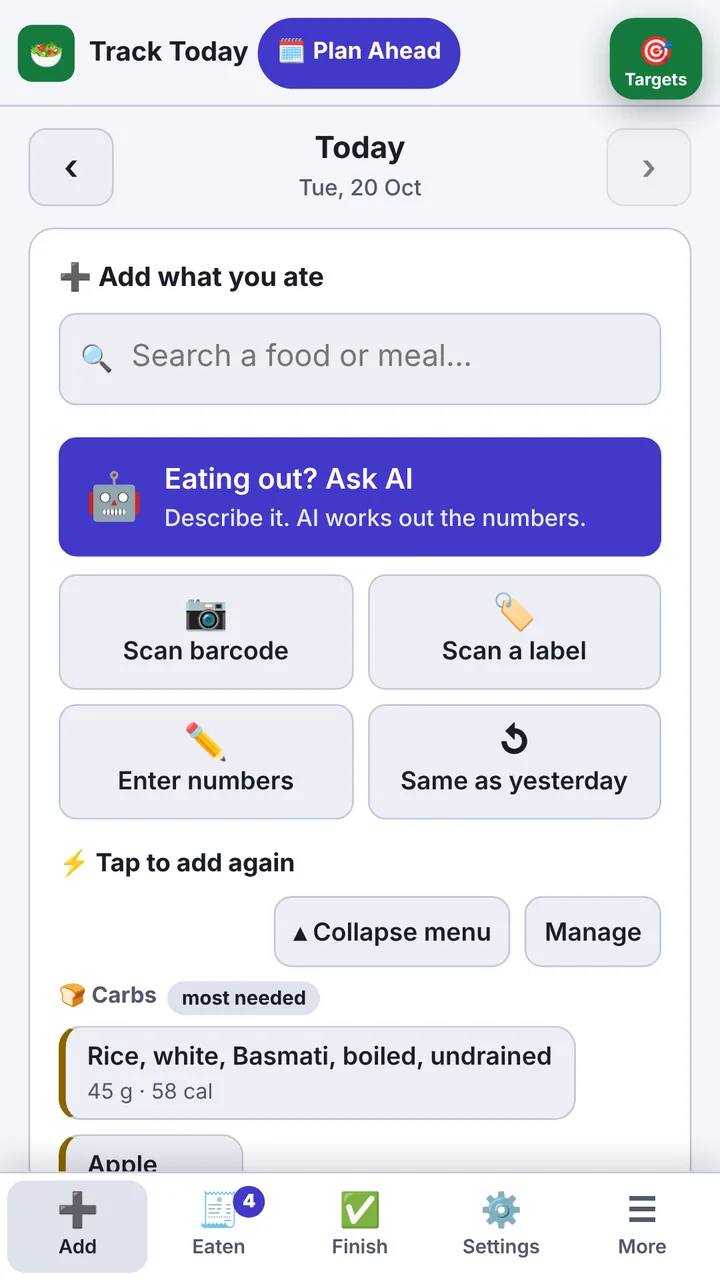Screen dimensions: 720x1280
Task: Collapse the quick-add menu
Action: 392,932
